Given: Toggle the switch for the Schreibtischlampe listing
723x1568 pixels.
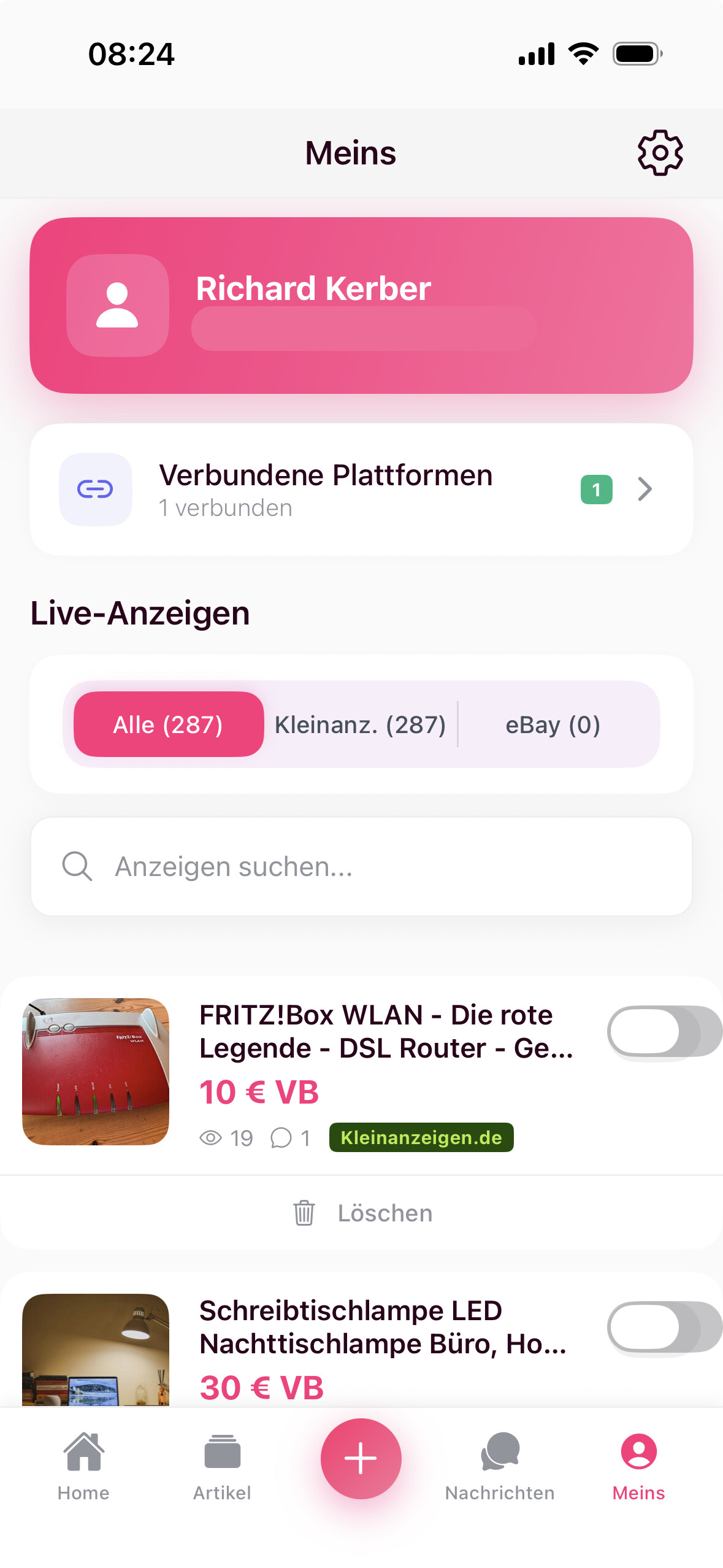Looking at the screenshot, I should pyautogui.click(x=665, y=1327).
